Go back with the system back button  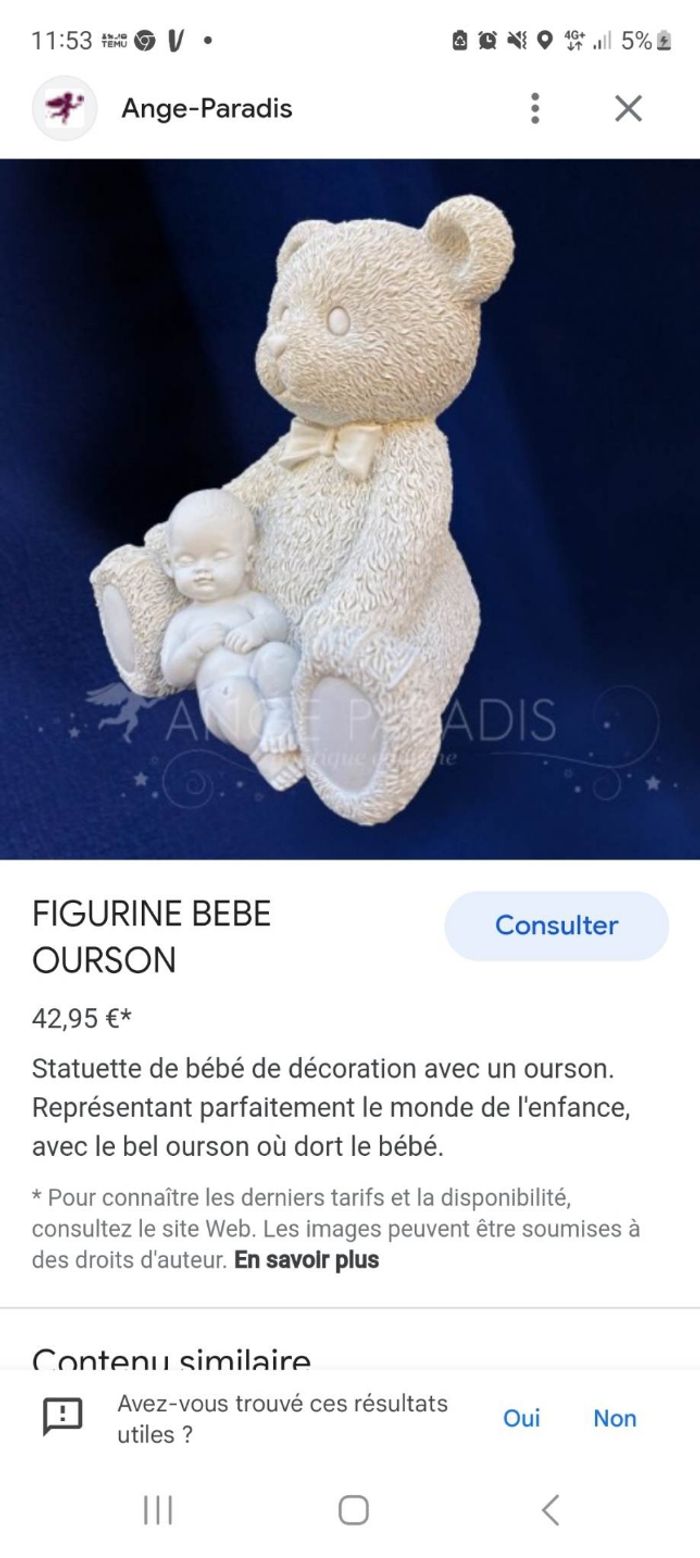(550, 1510)
